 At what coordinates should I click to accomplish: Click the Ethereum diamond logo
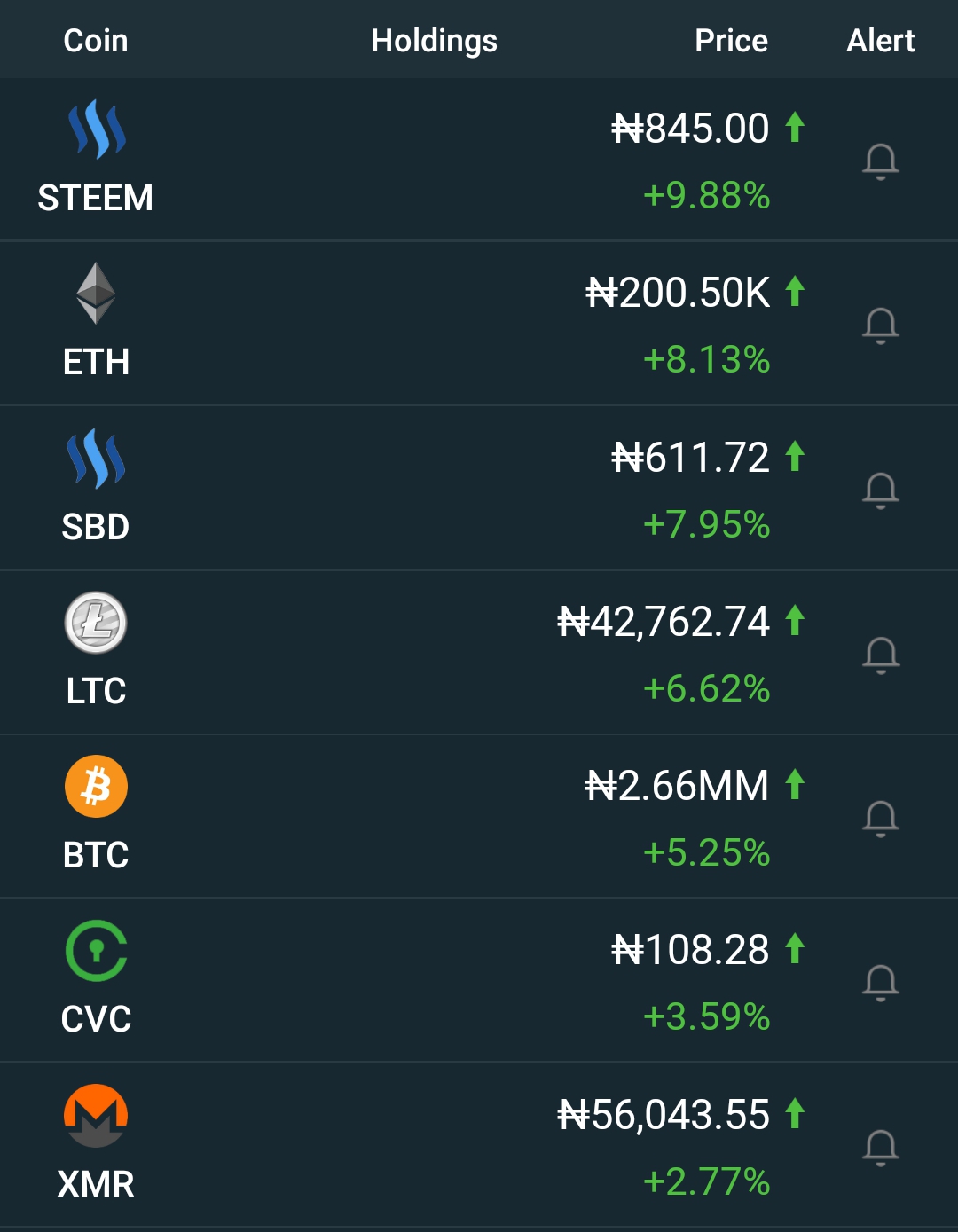[95, 291]
